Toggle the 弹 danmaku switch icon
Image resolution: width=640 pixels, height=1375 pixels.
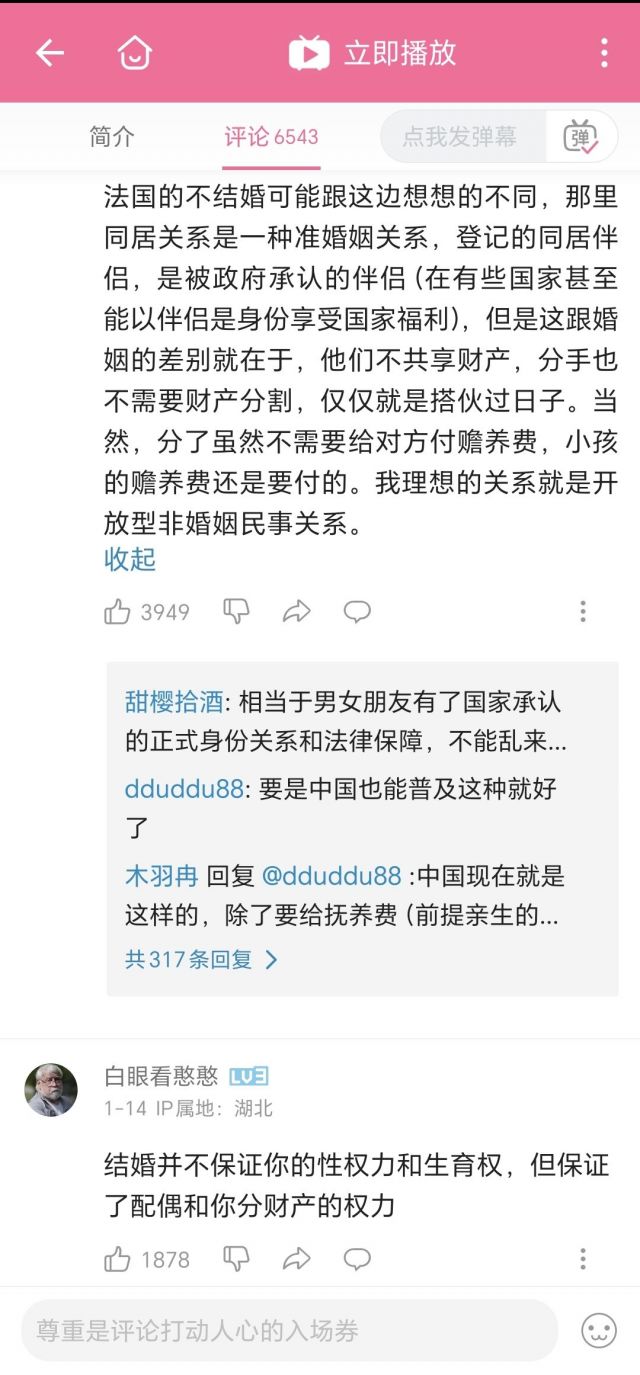581,137
